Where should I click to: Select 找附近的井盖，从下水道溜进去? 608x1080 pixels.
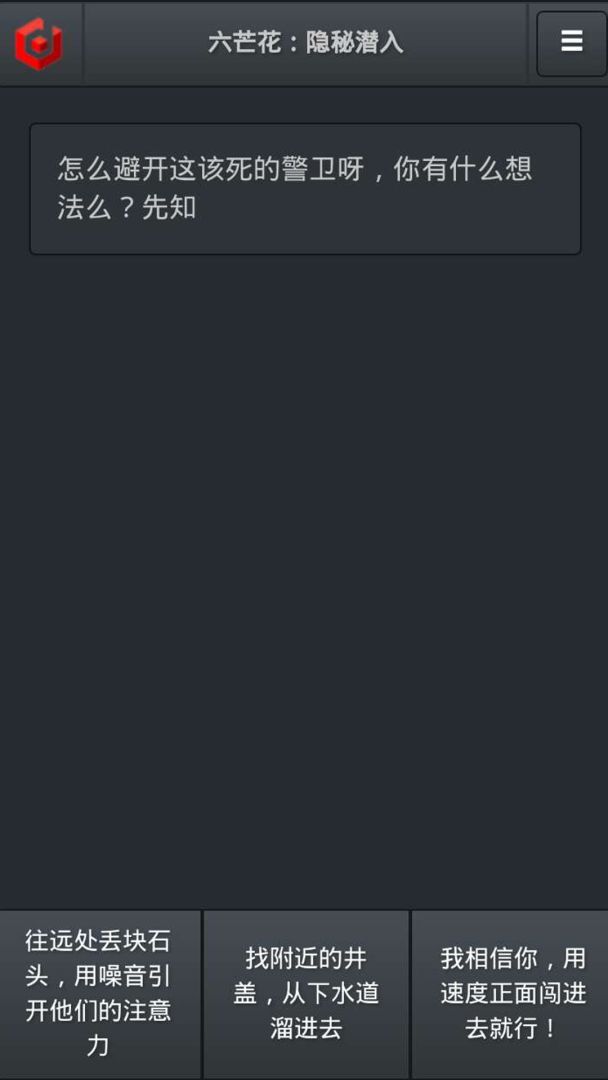point(306,994)
